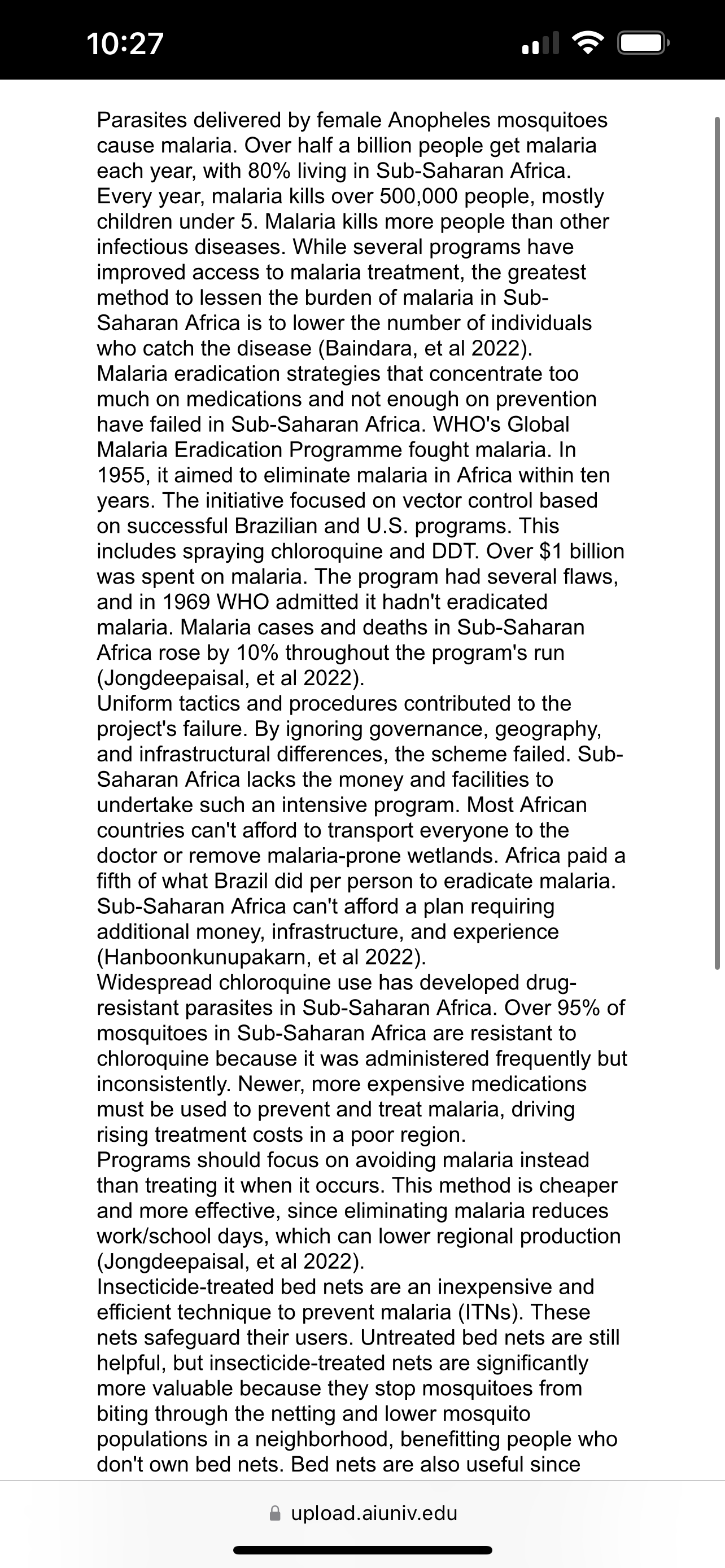This screenshot has height=1568, width=725.
Task: Tap the upload.aiuniv.edu address bar
Action: [x=364, y=1513]
